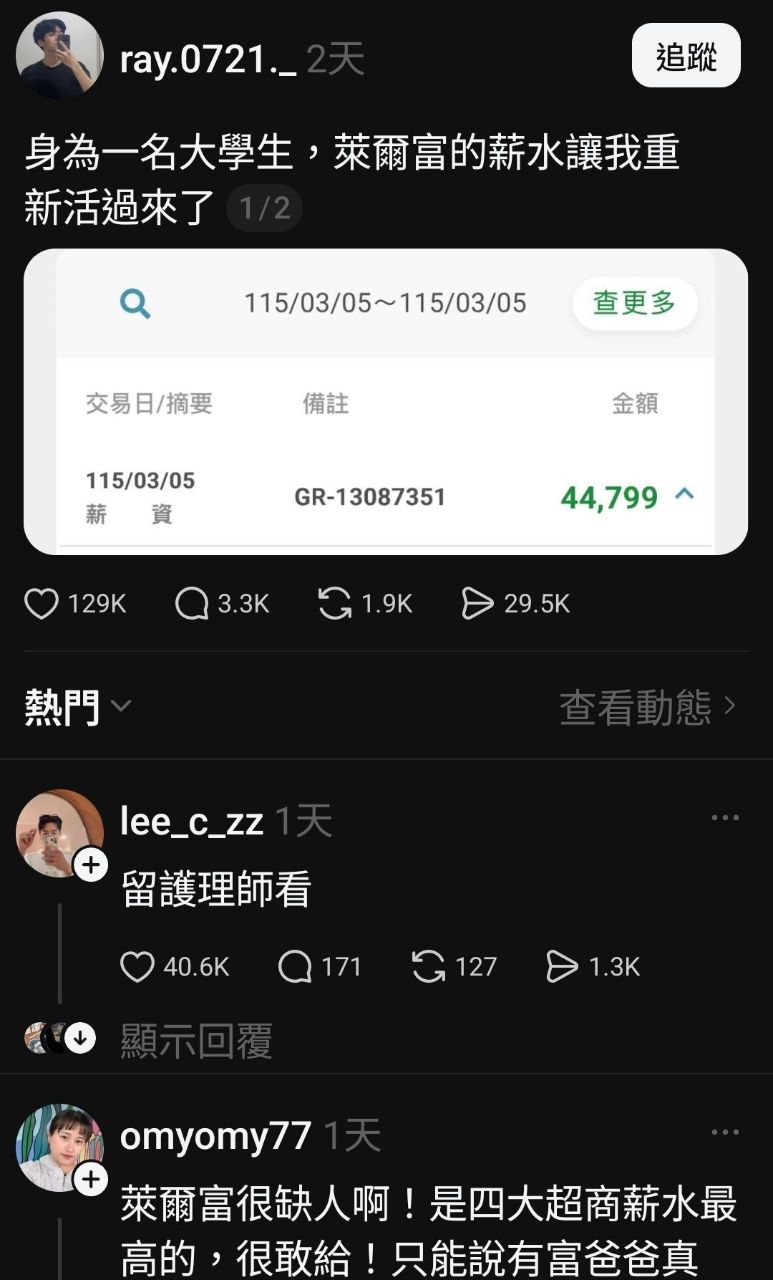Open ray.0721._'s profile picture

tap(60, 56)
